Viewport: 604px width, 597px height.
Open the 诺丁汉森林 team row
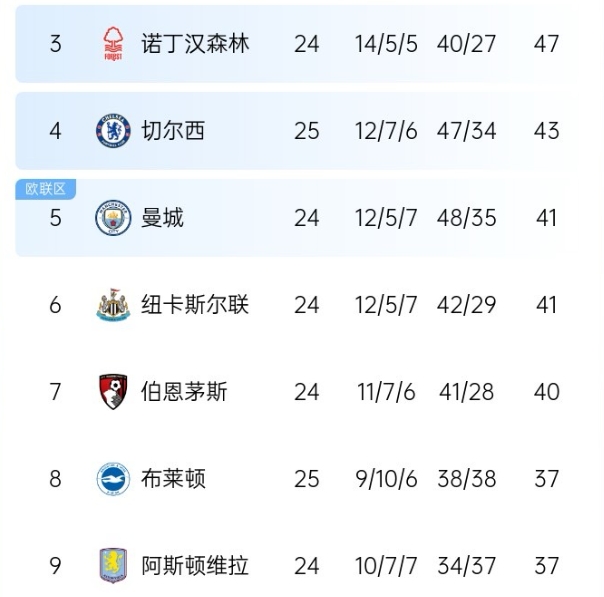(194, 44)
